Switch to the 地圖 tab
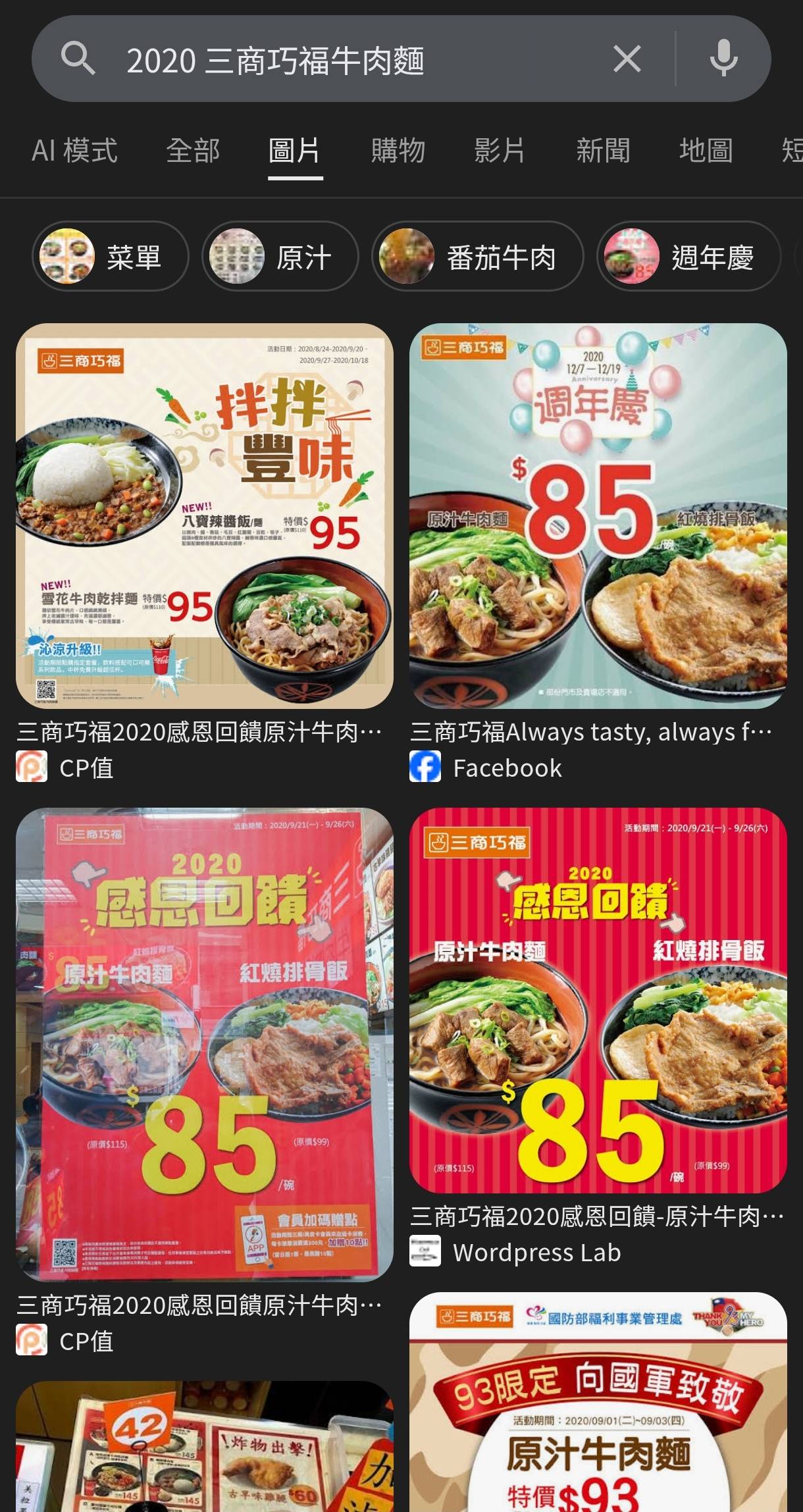 (x=706, y=151)
